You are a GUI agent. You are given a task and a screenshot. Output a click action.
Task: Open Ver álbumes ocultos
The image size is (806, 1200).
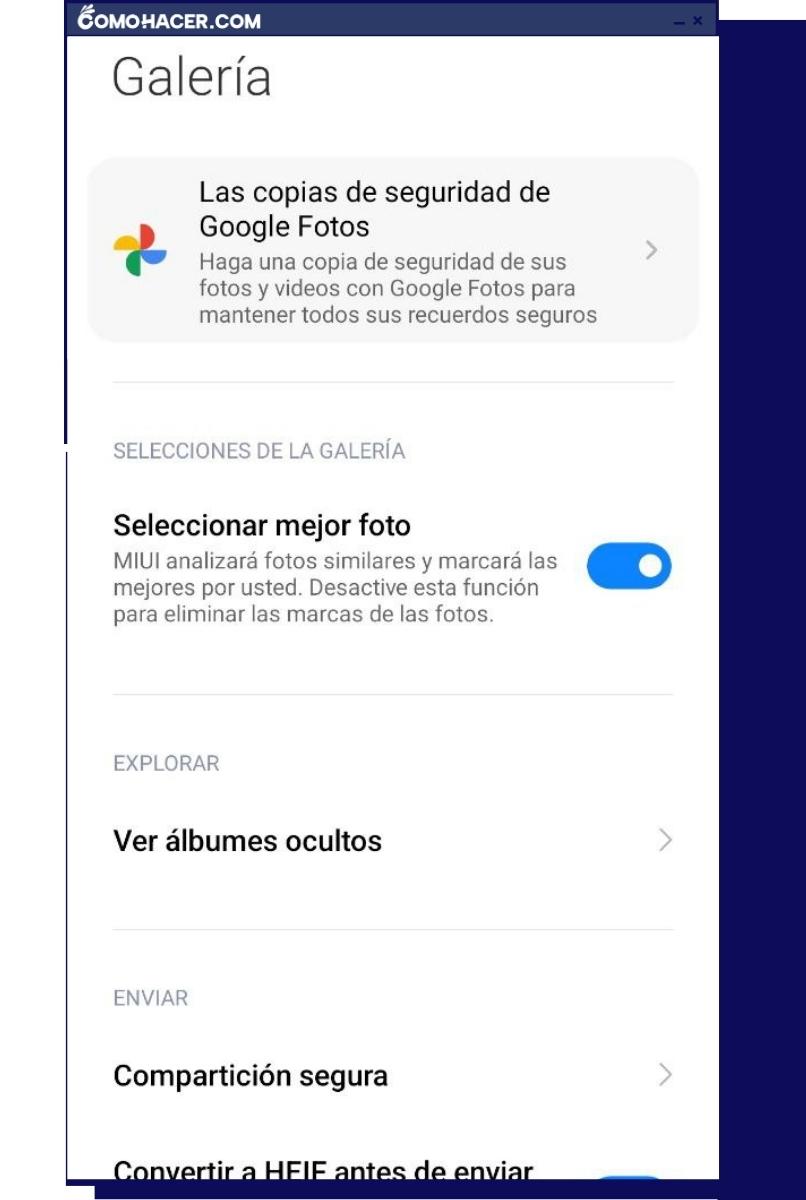point(392,841)
